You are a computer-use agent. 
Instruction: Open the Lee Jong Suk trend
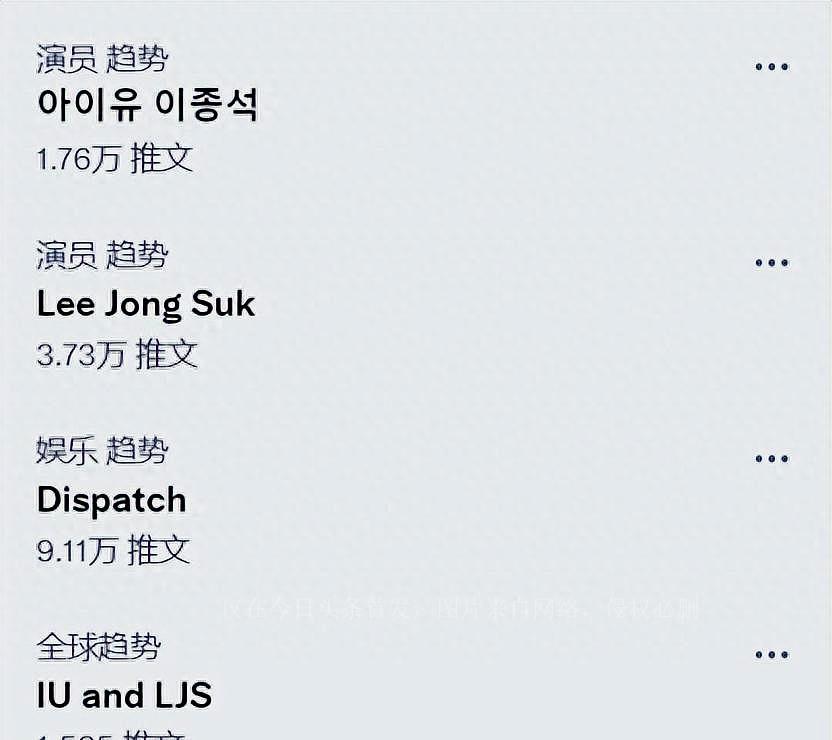pyautogui.click(x=146, y=303)
